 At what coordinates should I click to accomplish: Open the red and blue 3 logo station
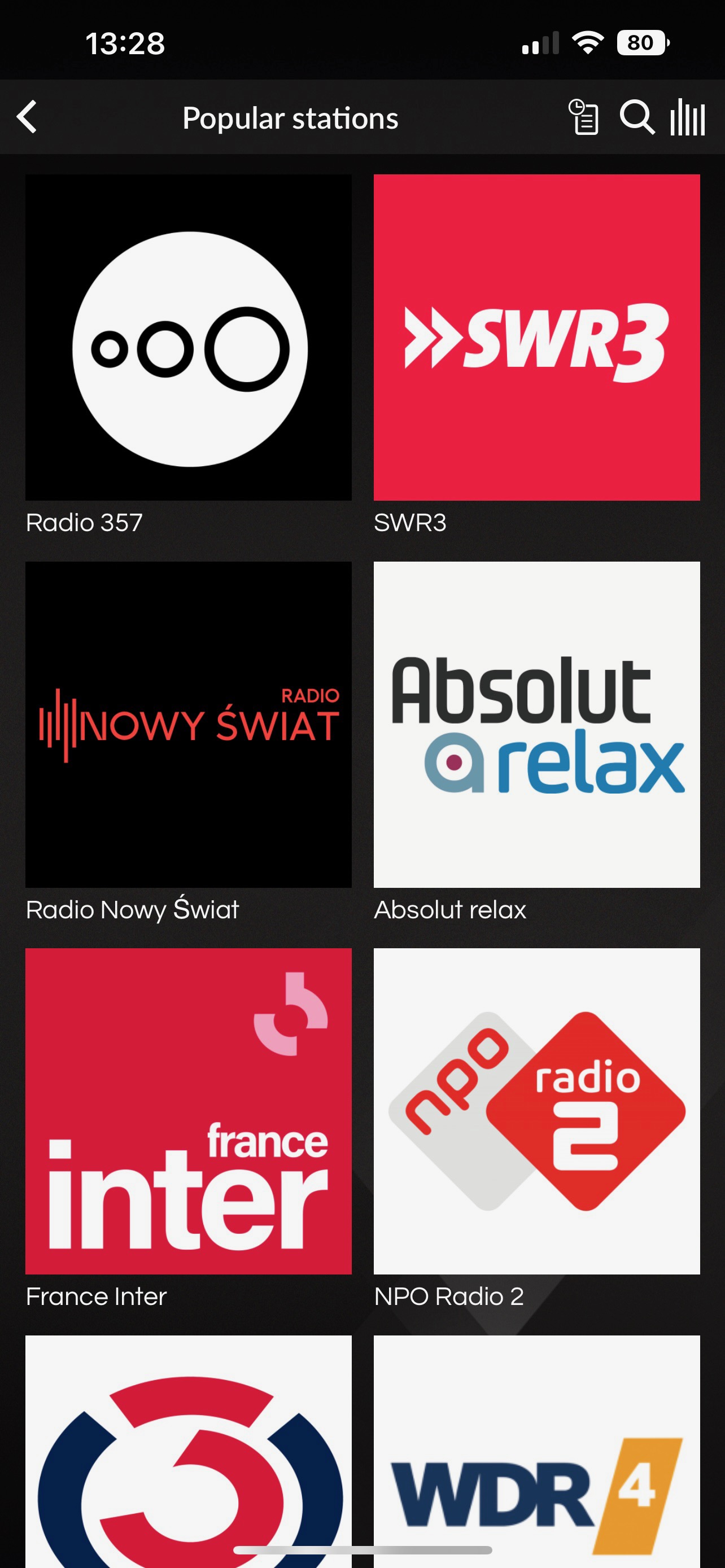tap(188, 1451)
